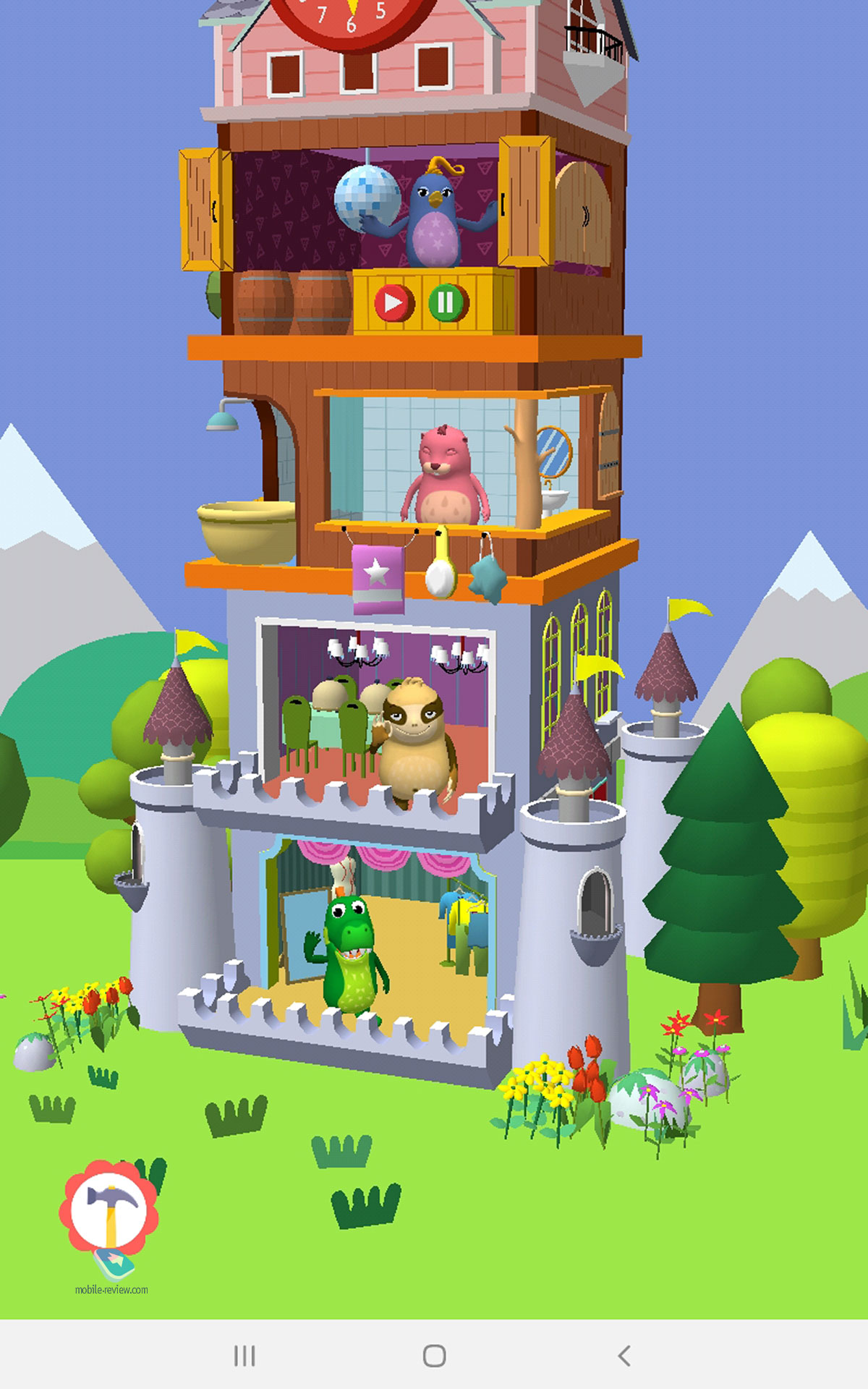Viewport: 868px width, 1389px height.
Task: Open recent apps from the navigation bar
Action: (x=244, y=1355)
